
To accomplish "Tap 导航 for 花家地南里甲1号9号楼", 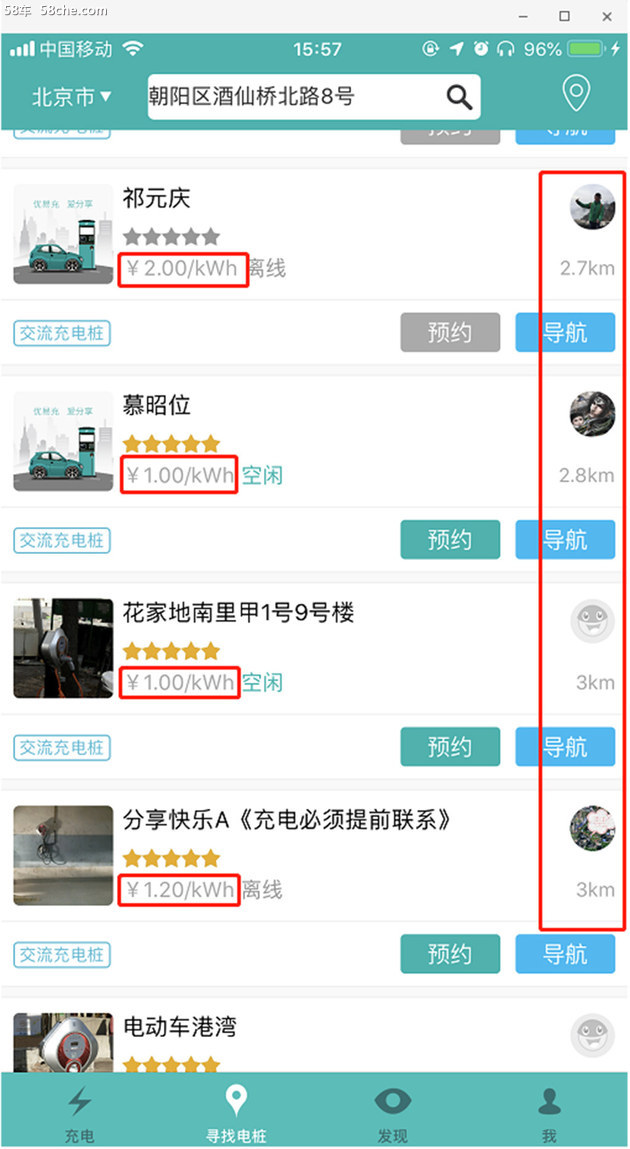I will (x=565, y=747).
